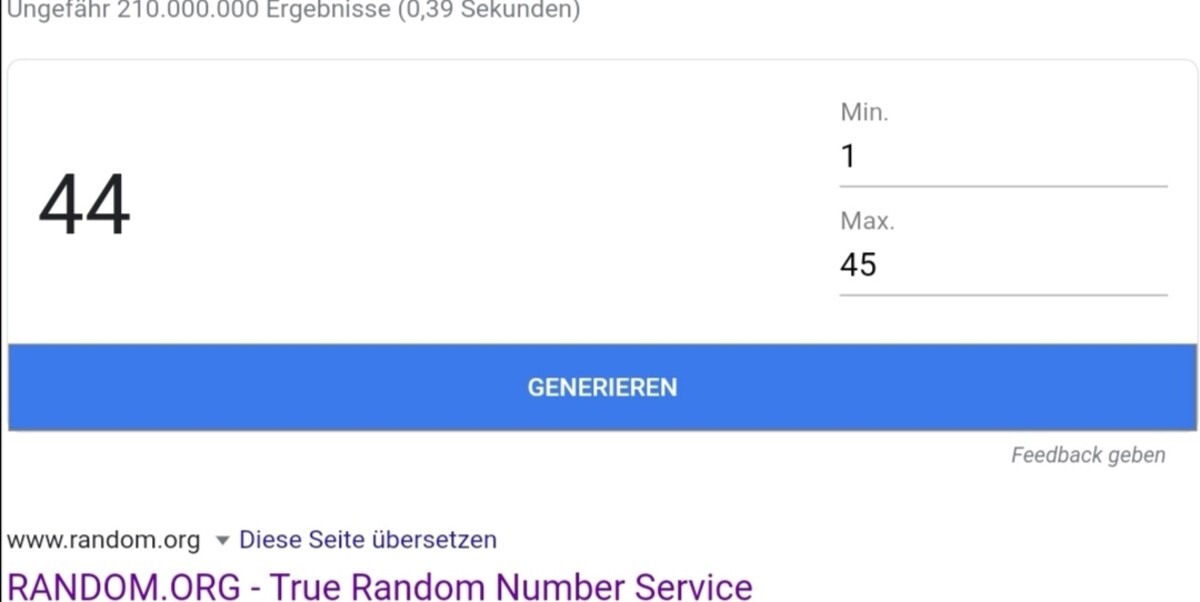This screenshot has width=1200, height=602.
Task: Open the Feedback geben link
Action: click(x=1088, y=456)
